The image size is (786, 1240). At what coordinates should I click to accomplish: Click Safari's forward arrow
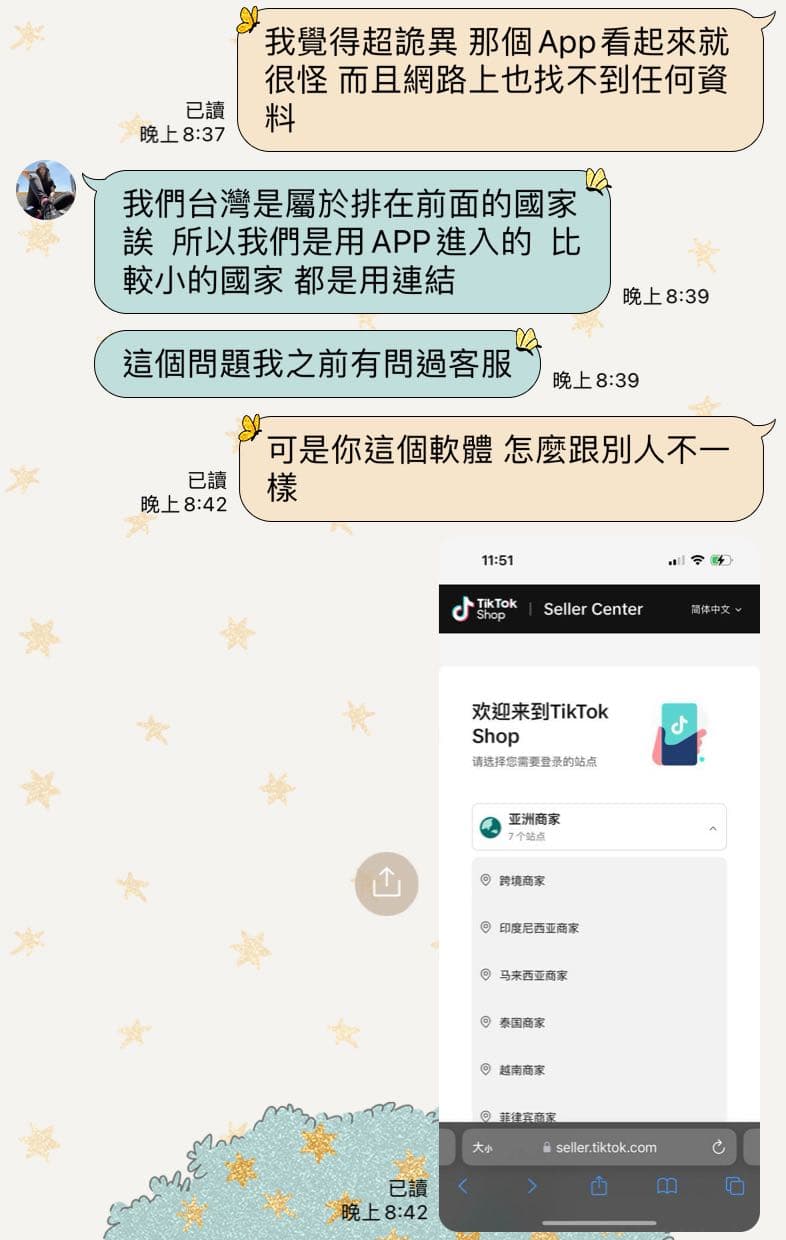pyautogui.click(x=531, y=1187)
